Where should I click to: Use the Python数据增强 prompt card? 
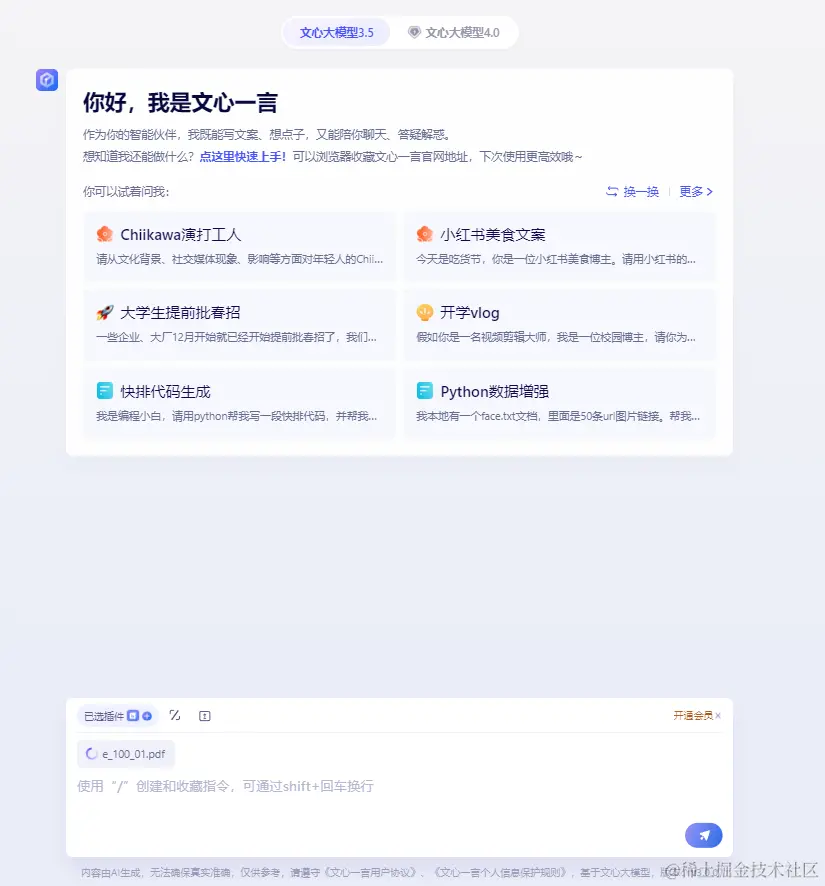pyautogui.click(x=559, y=402)
